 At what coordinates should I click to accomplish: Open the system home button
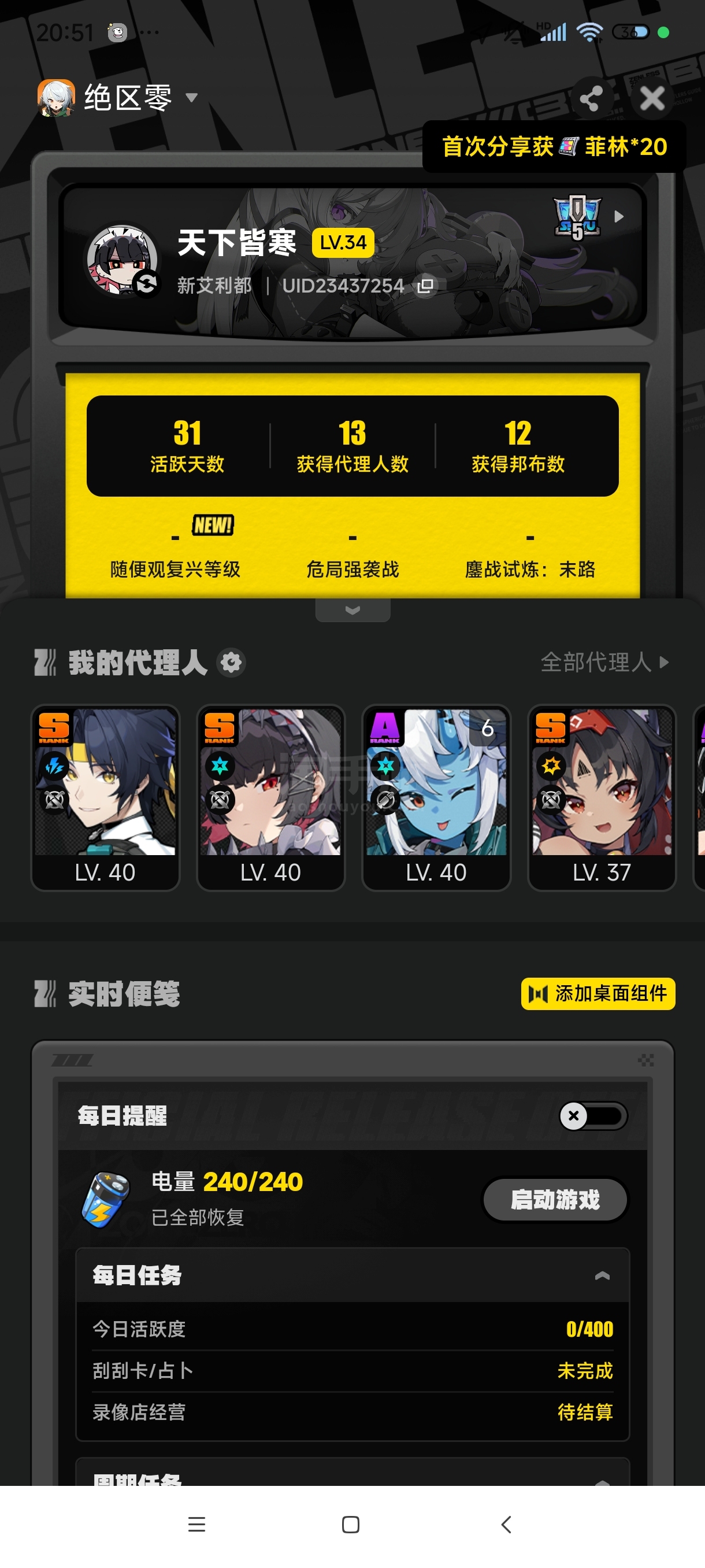coord(351,1524)
